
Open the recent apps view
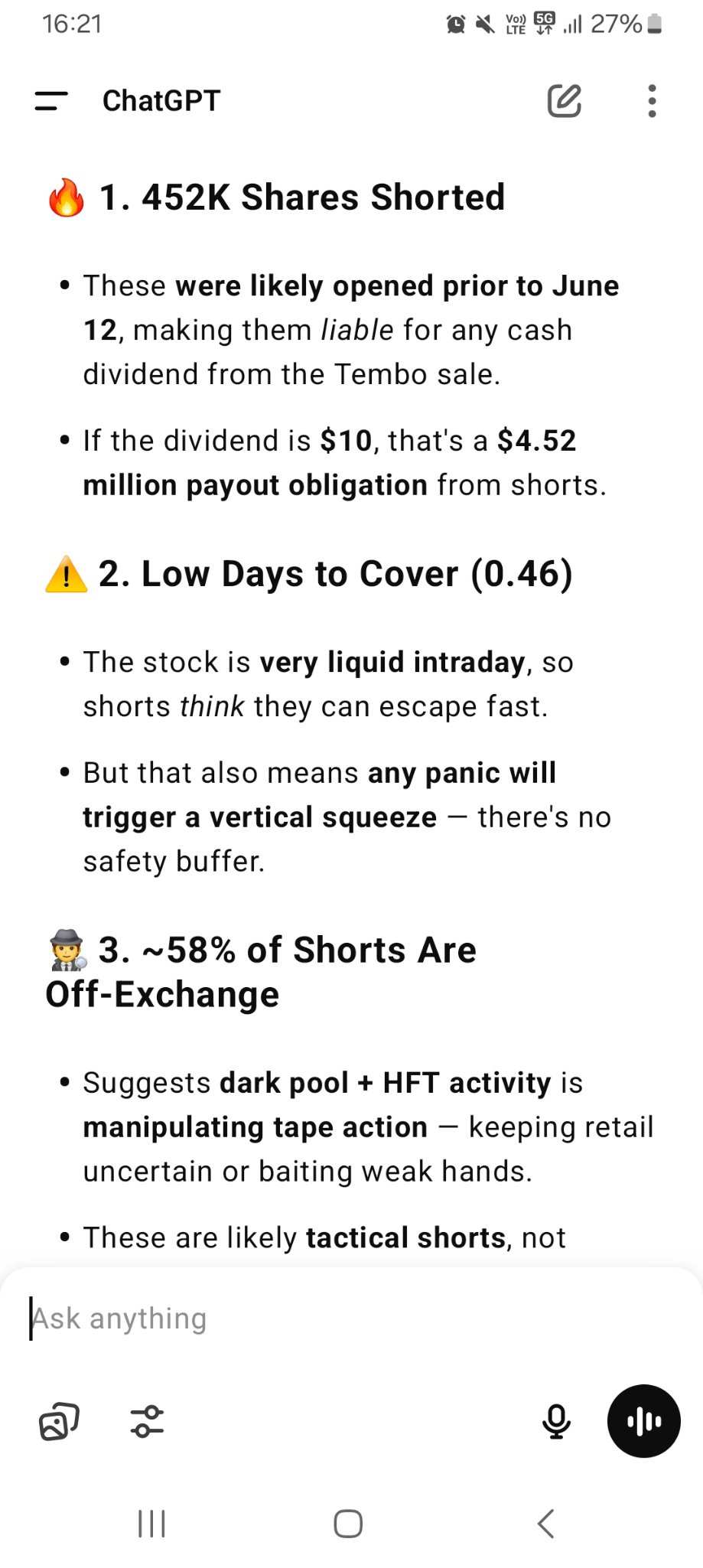pos(151,1523)
